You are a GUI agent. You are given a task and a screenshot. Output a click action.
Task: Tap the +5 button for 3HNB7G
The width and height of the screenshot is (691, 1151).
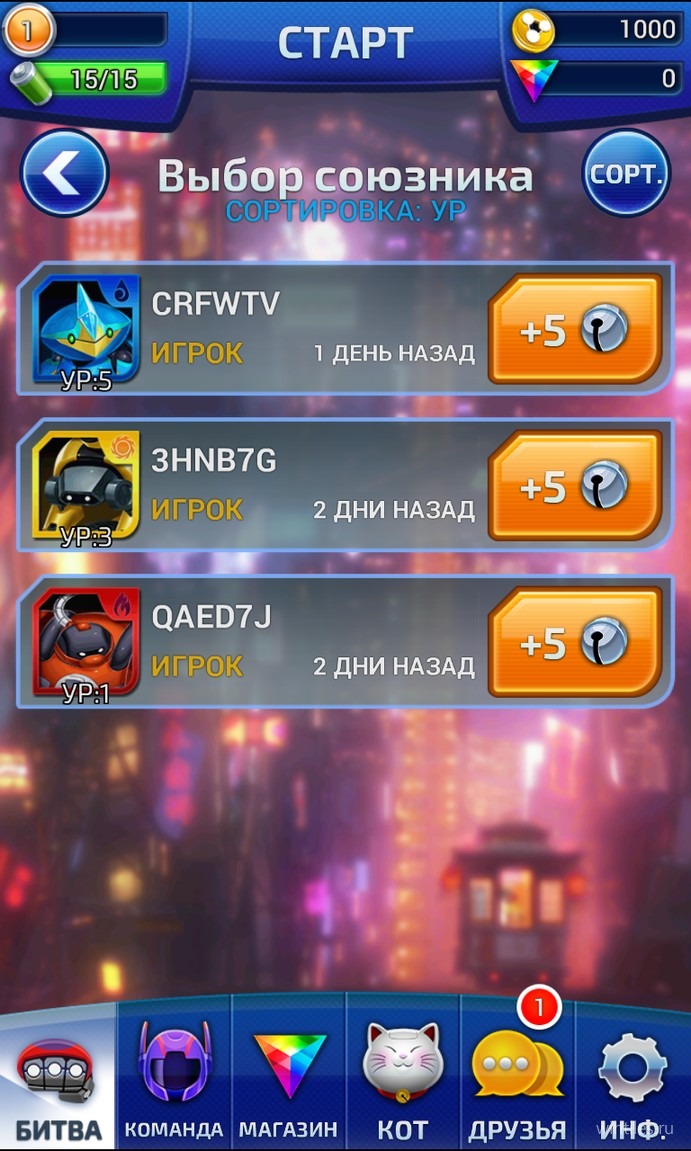[x=575, y=486]
